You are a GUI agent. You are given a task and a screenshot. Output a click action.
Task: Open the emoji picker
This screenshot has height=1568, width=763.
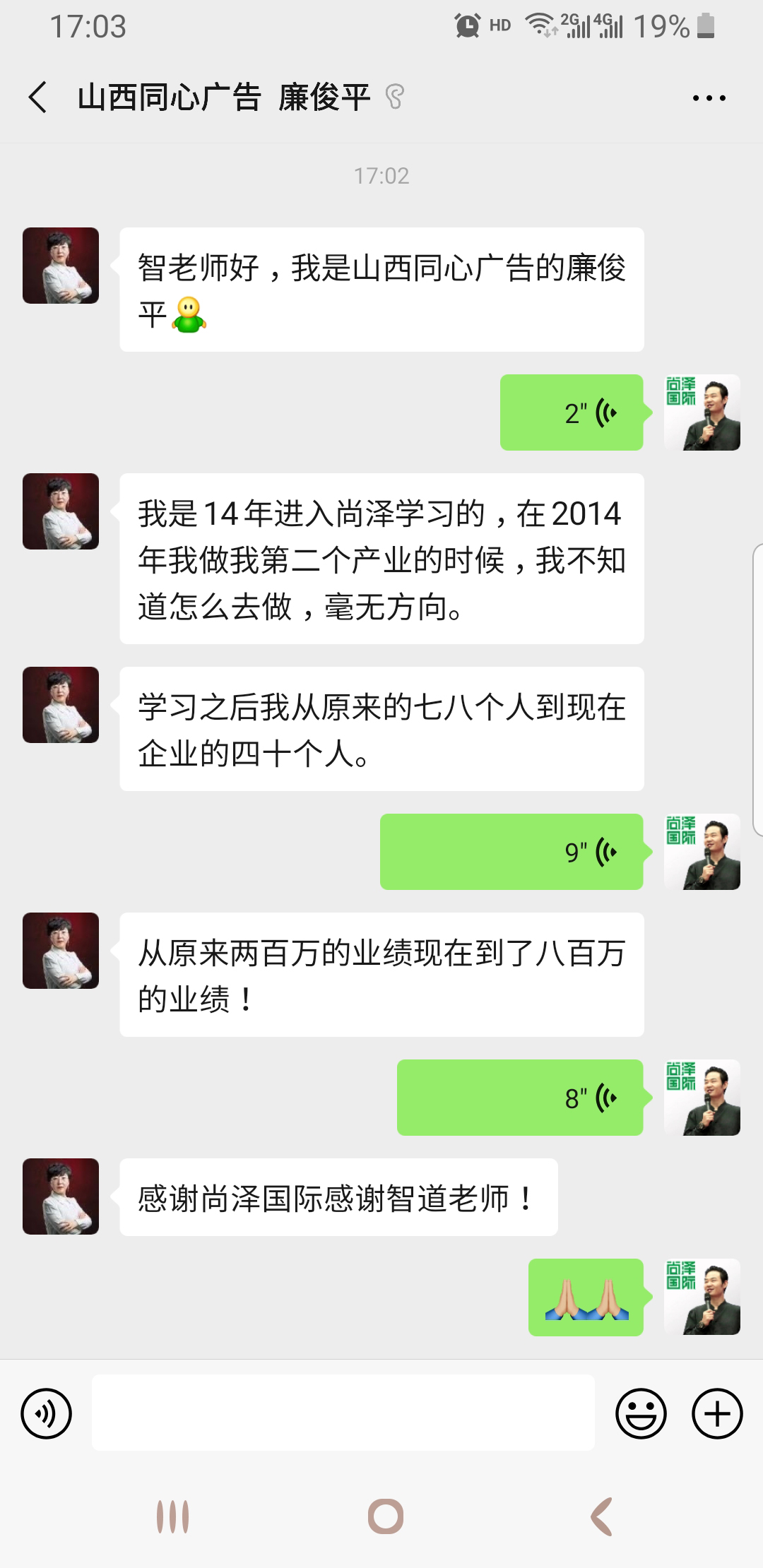click(641, 1413)
